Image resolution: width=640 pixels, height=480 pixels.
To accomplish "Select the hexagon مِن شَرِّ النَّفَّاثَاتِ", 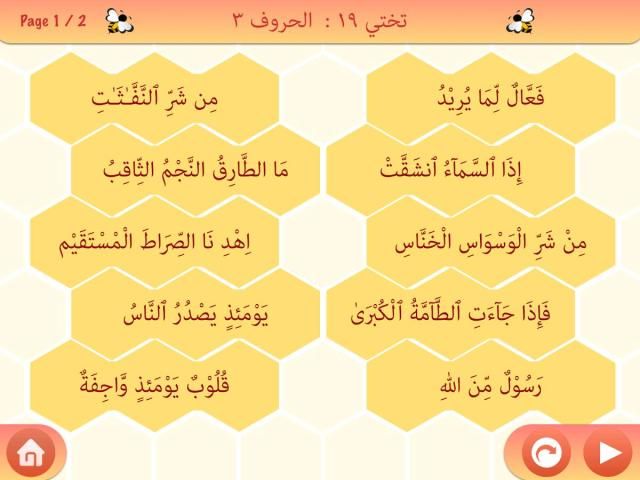I will pyautogui.click(x=155, y=97).
